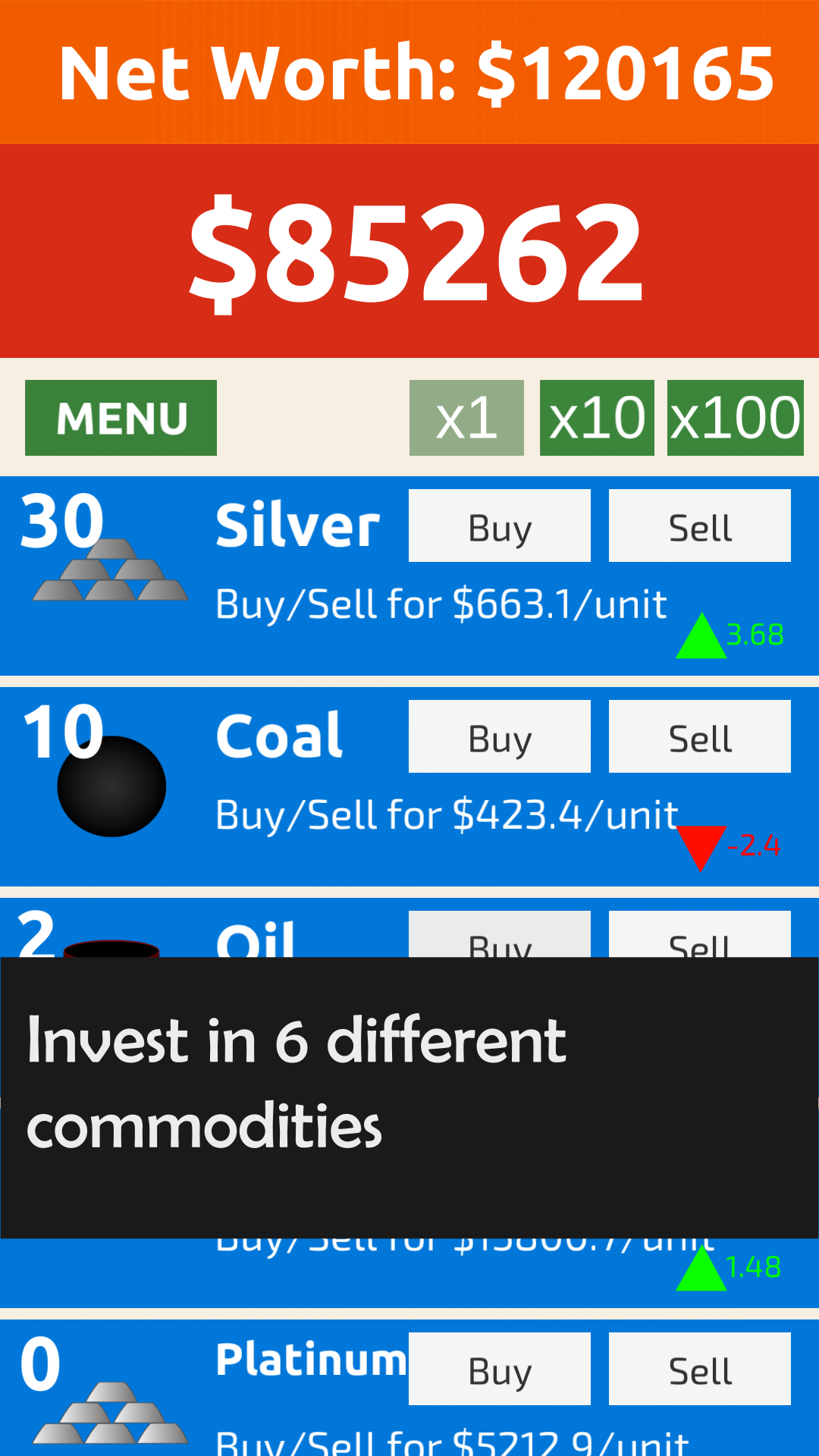Choose the x100 multiplier
819x1456 pixels.
click(x=735, y=418)
